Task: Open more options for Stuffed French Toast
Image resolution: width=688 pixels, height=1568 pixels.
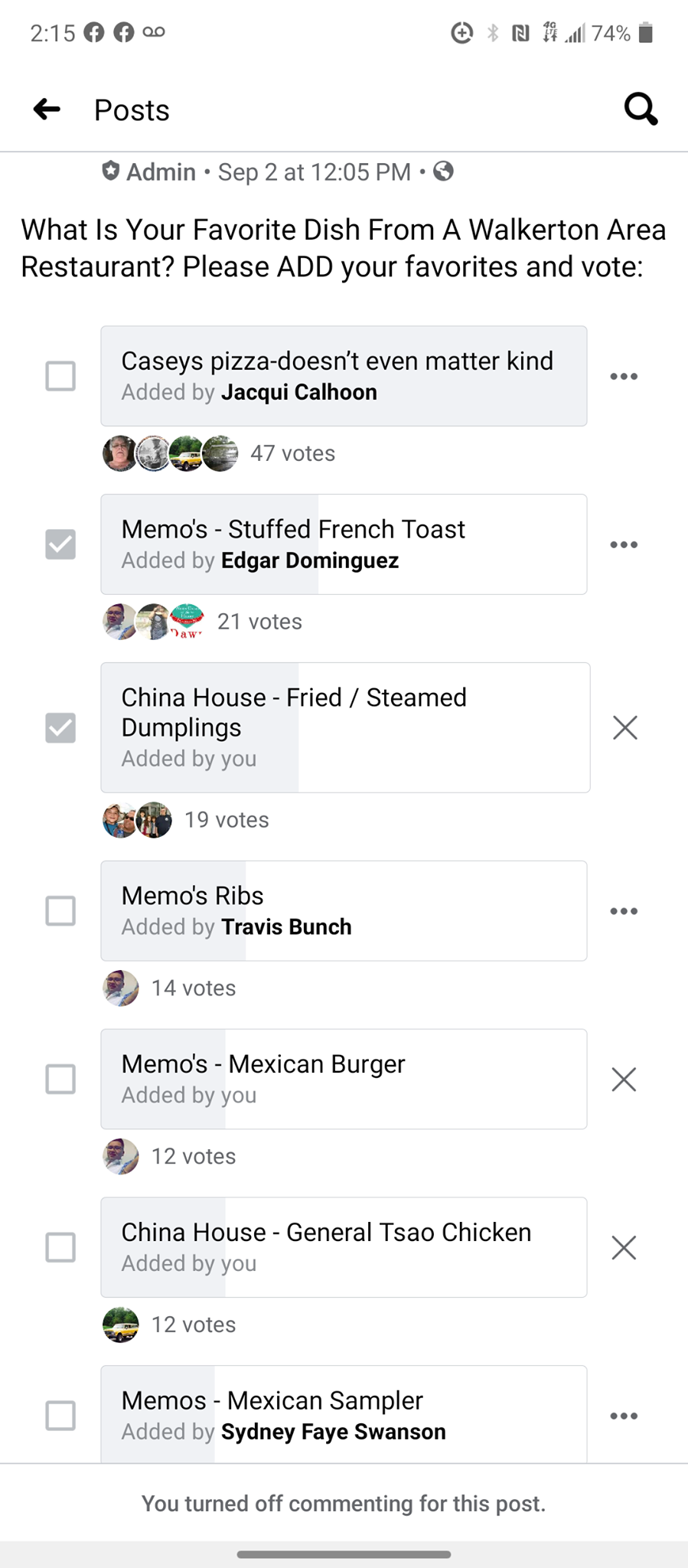Action: [624, 544]
